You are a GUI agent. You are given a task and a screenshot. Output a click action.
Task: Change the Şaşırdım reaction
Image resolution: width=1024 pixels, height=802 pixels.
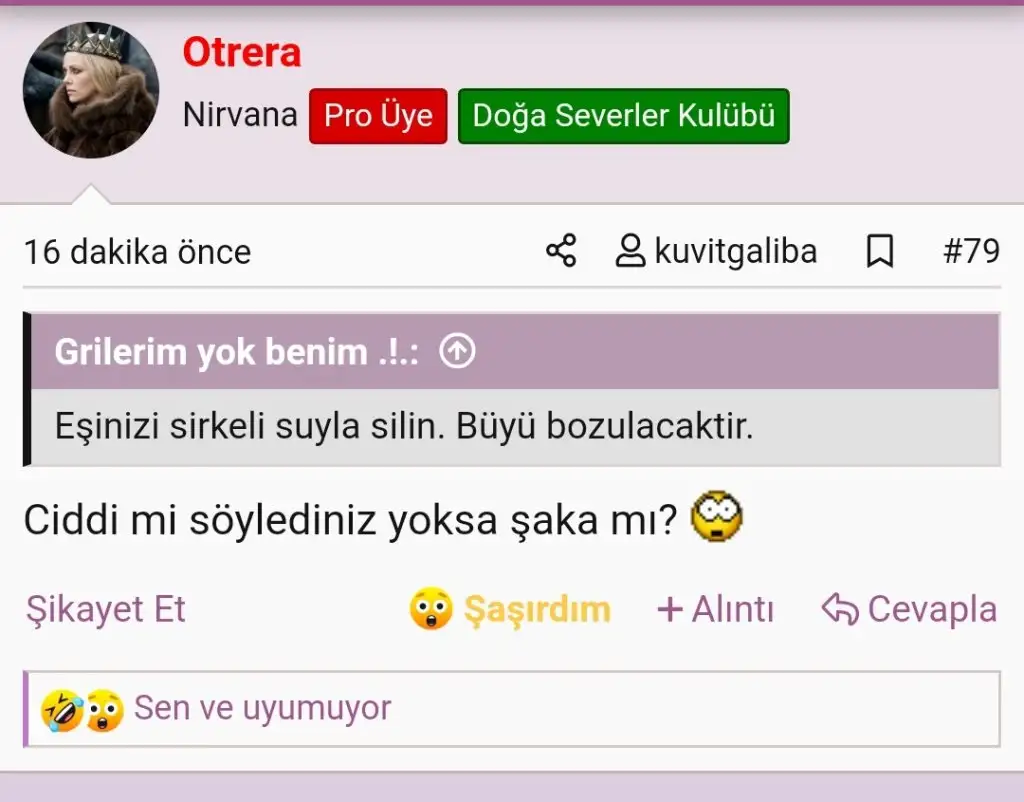click(x=510, y=609)
